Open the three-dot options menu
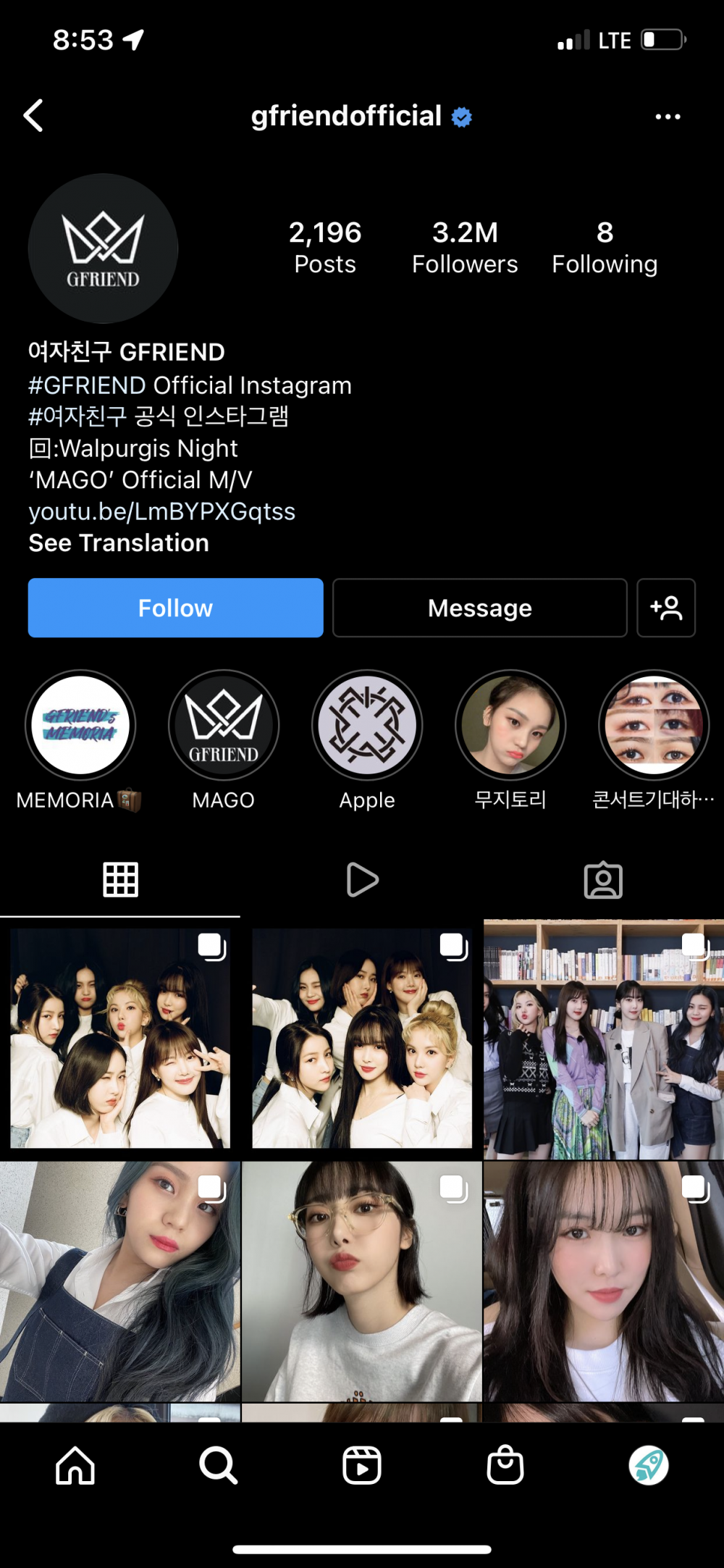Viewport: 724px width, 1568px height. click(667, 117)
